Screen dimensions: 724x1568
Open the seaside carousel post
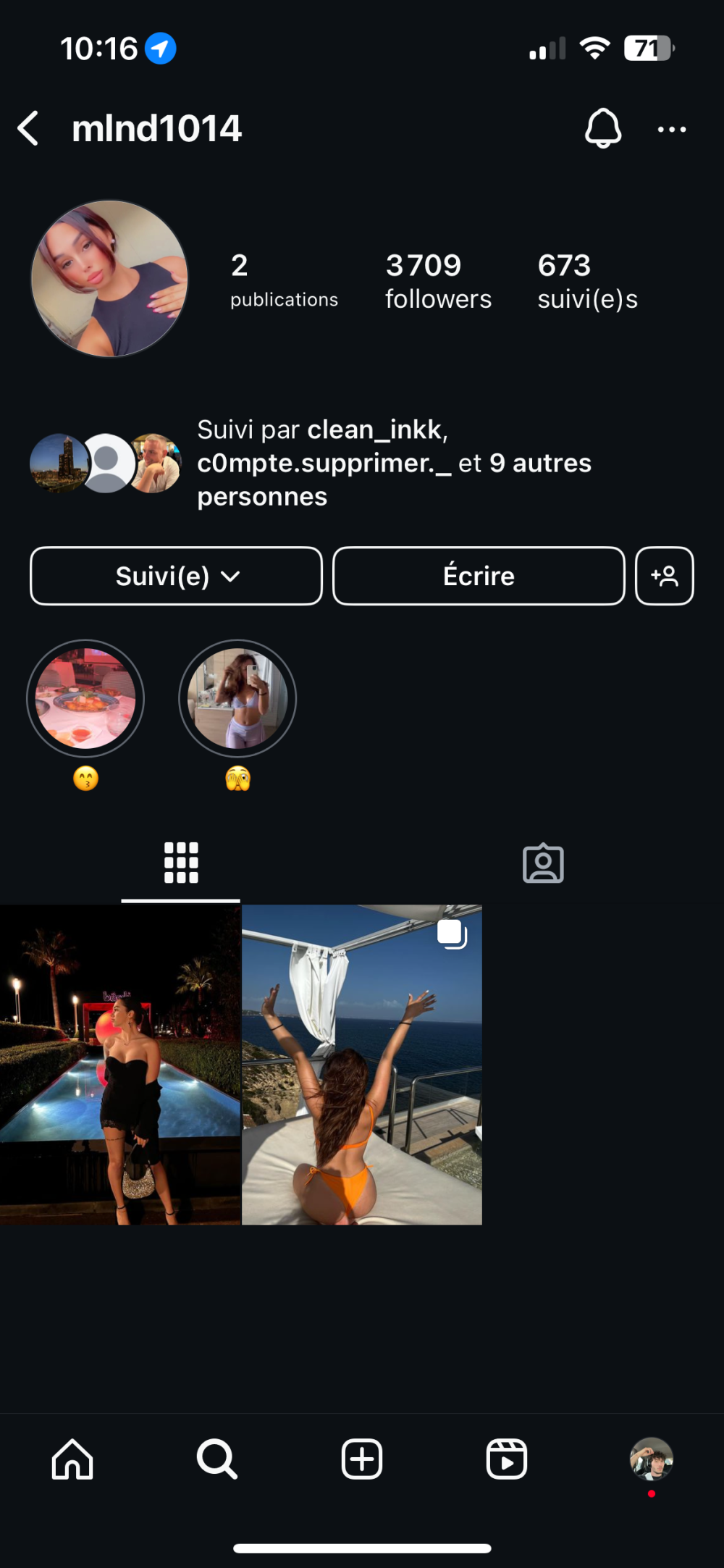pos(362,1065)
